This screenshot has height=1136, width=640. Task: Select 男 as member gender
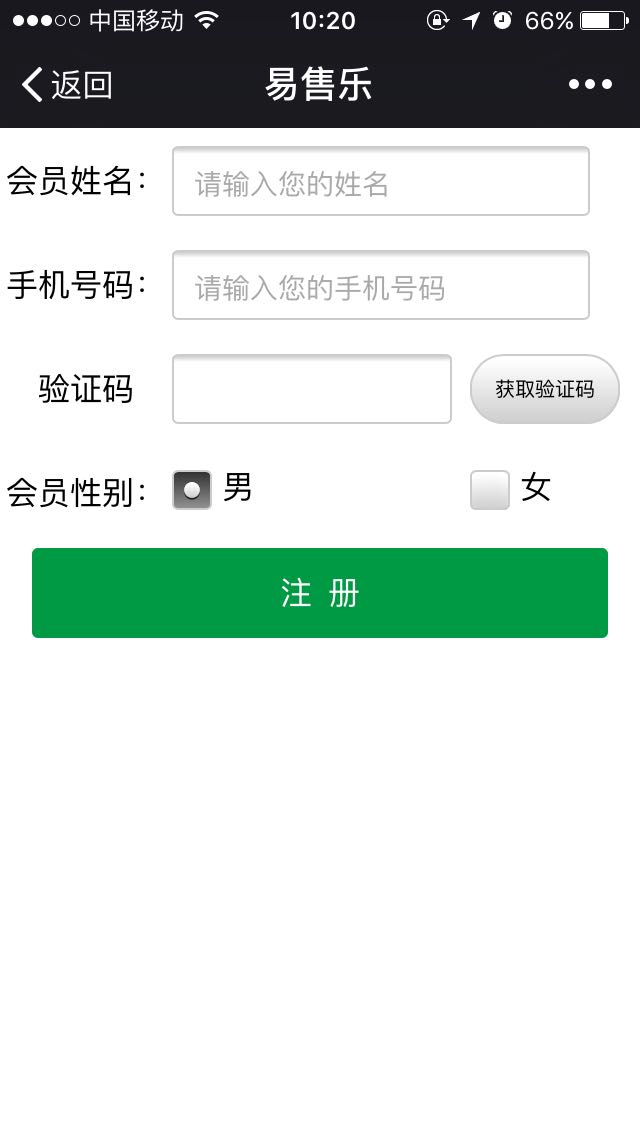pyautogui.click(x=192, y=490)
